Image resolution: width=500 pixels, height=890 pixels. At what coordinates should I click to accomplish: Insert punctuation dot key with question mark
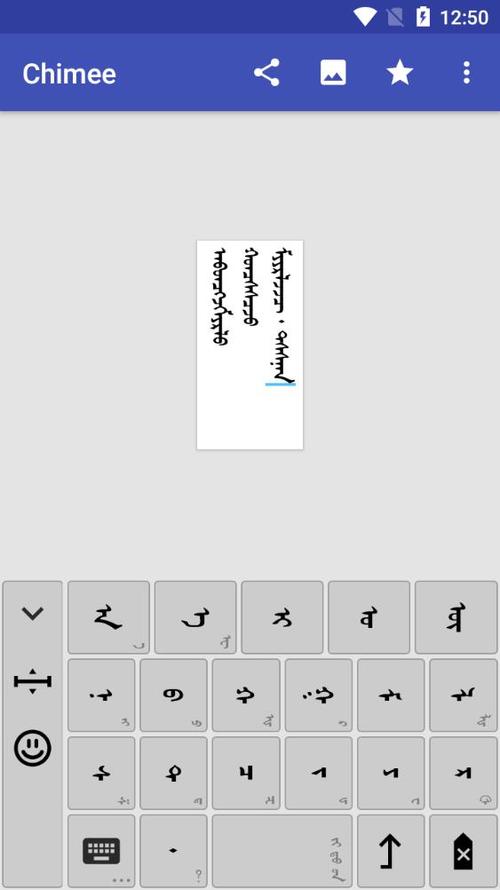[174, 851]
